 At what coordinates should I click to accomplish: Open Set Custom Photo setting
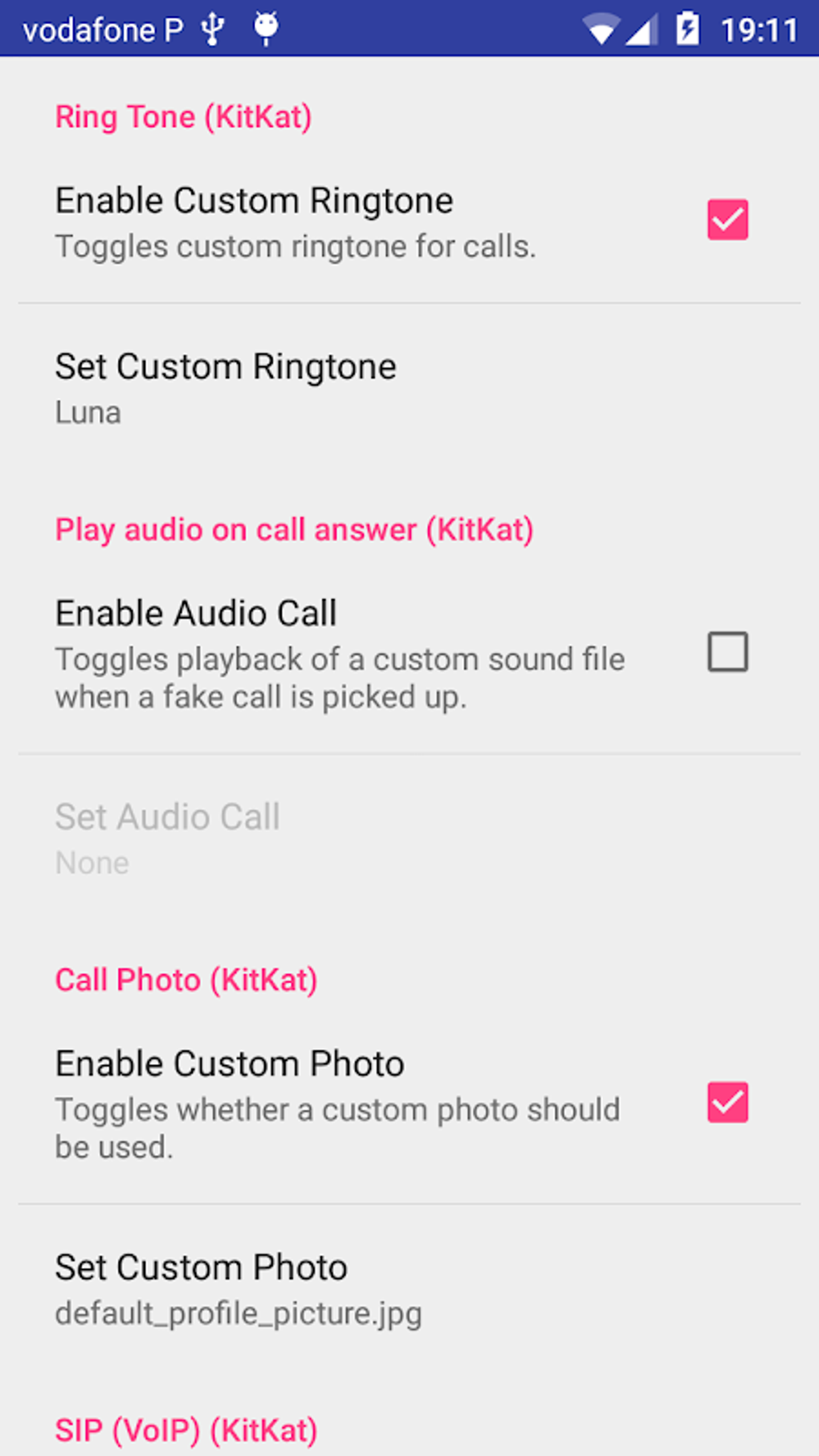click(x=238, y=1288)
